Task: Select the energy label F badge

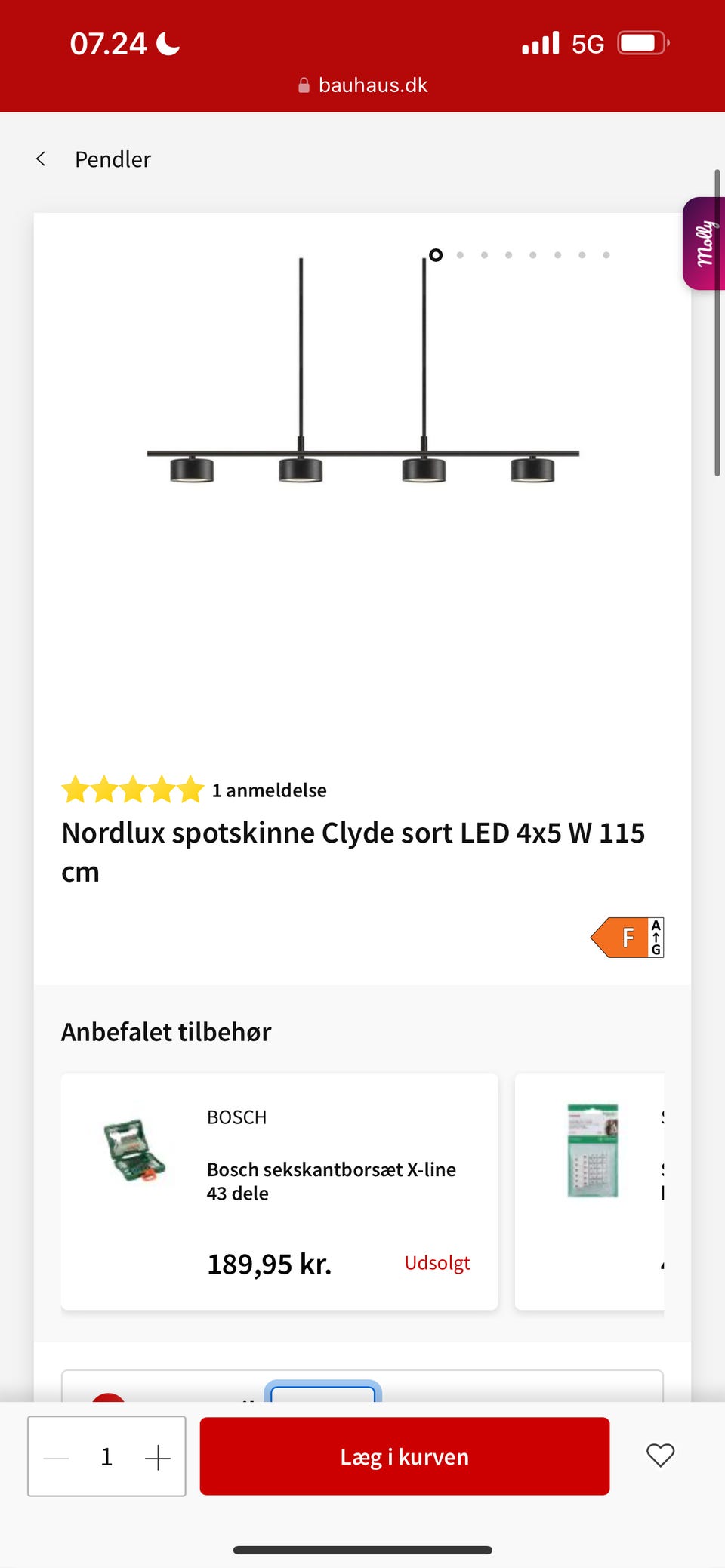Action: [626, 936]
